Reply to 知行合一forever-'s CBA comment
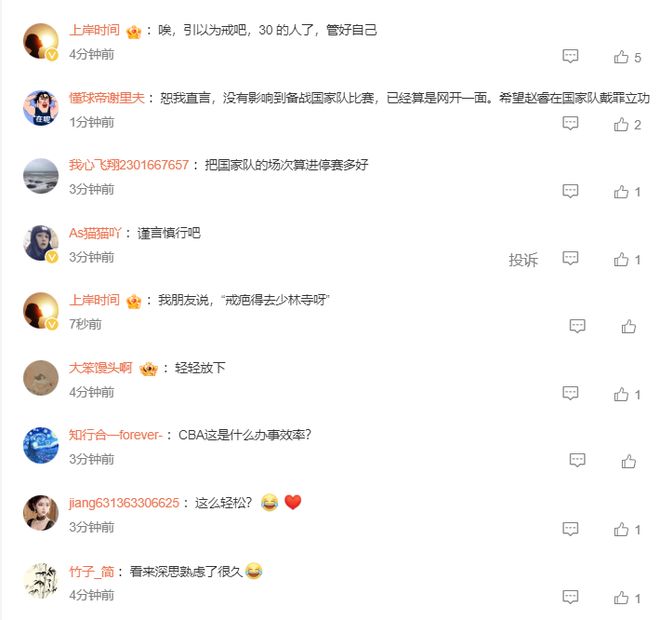Viewport: 660px width, 620px height. pyautogui.click(x=577, y=461)
